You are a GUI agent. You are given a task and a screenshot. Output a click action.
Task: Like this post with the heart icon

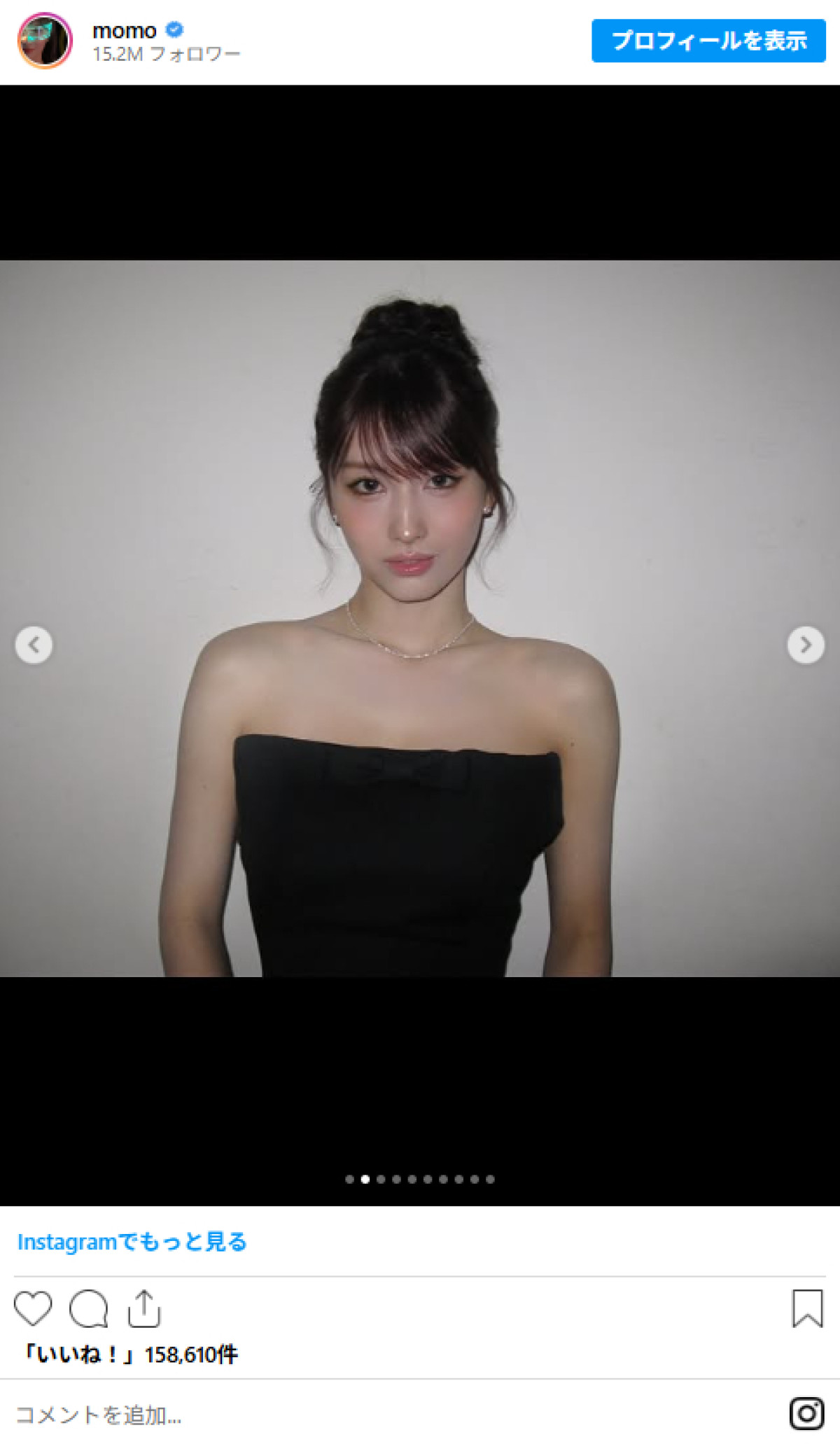[33, 1308]
